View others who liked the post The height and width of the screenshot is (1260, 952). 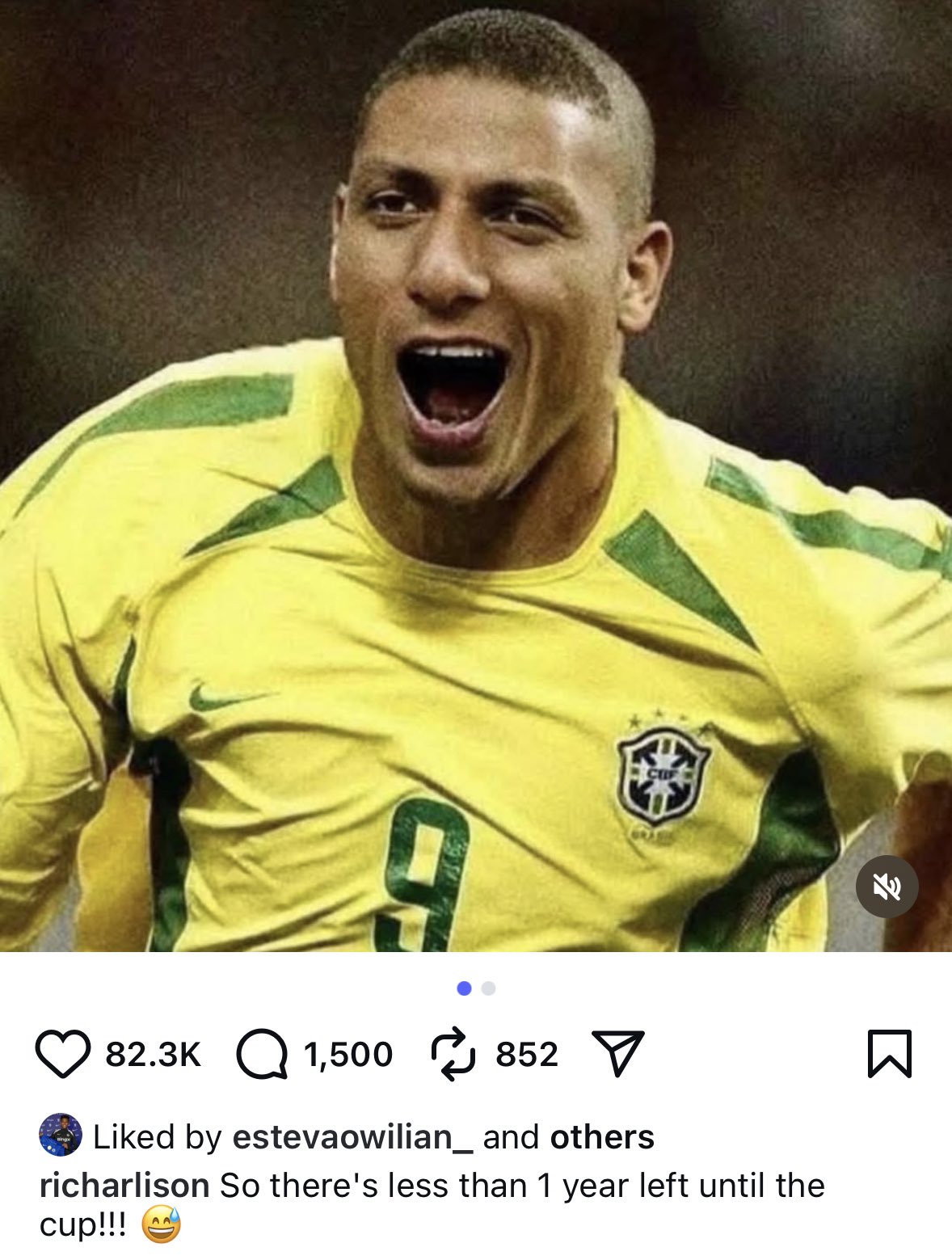[602, 1137]
